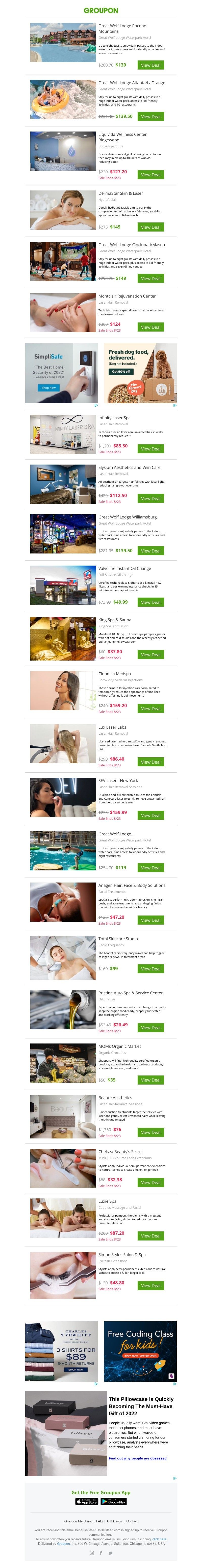Open the FAQ footer link
The image size is (202, 1568).
point(99,1521)
